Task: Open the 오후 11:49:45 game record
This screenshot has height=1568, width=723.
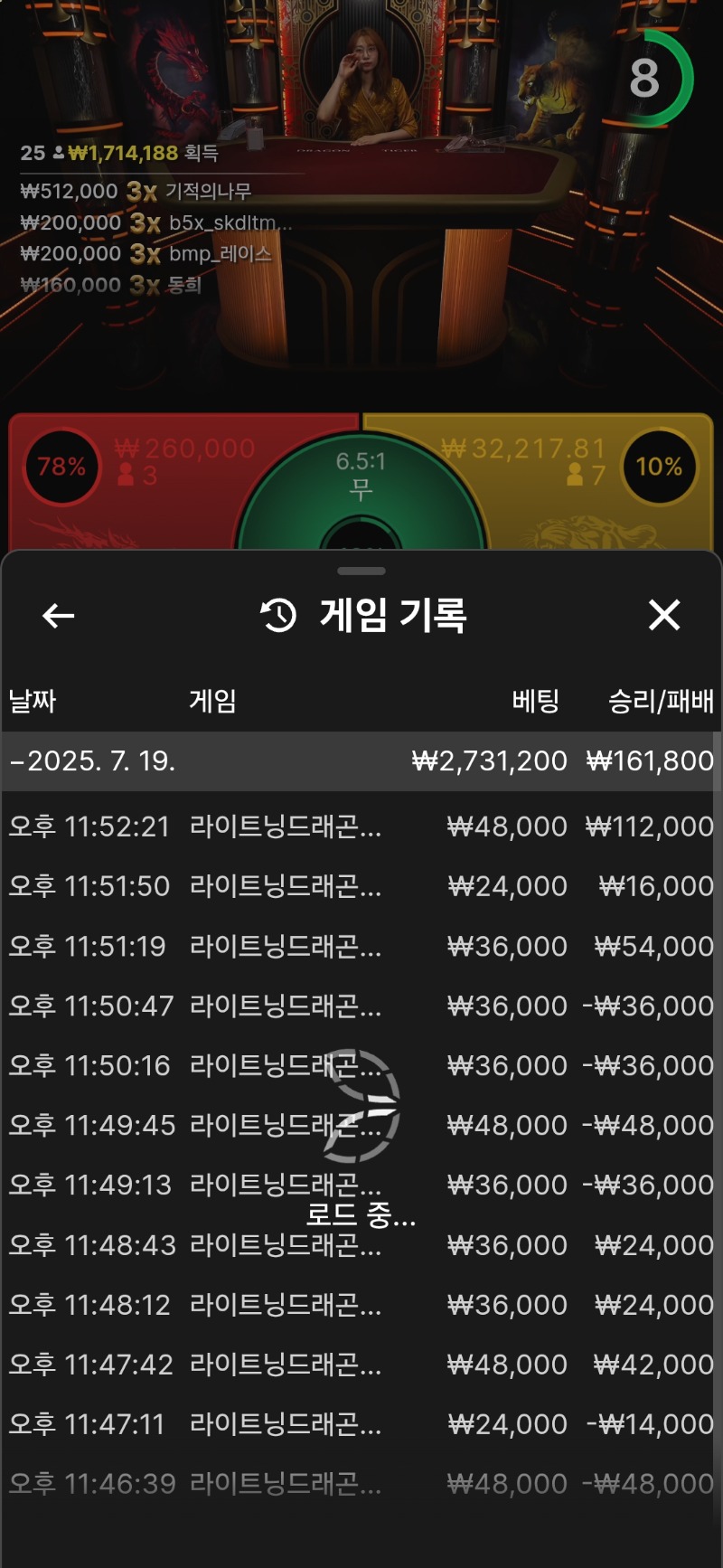Action: (x=361, y=1125)
